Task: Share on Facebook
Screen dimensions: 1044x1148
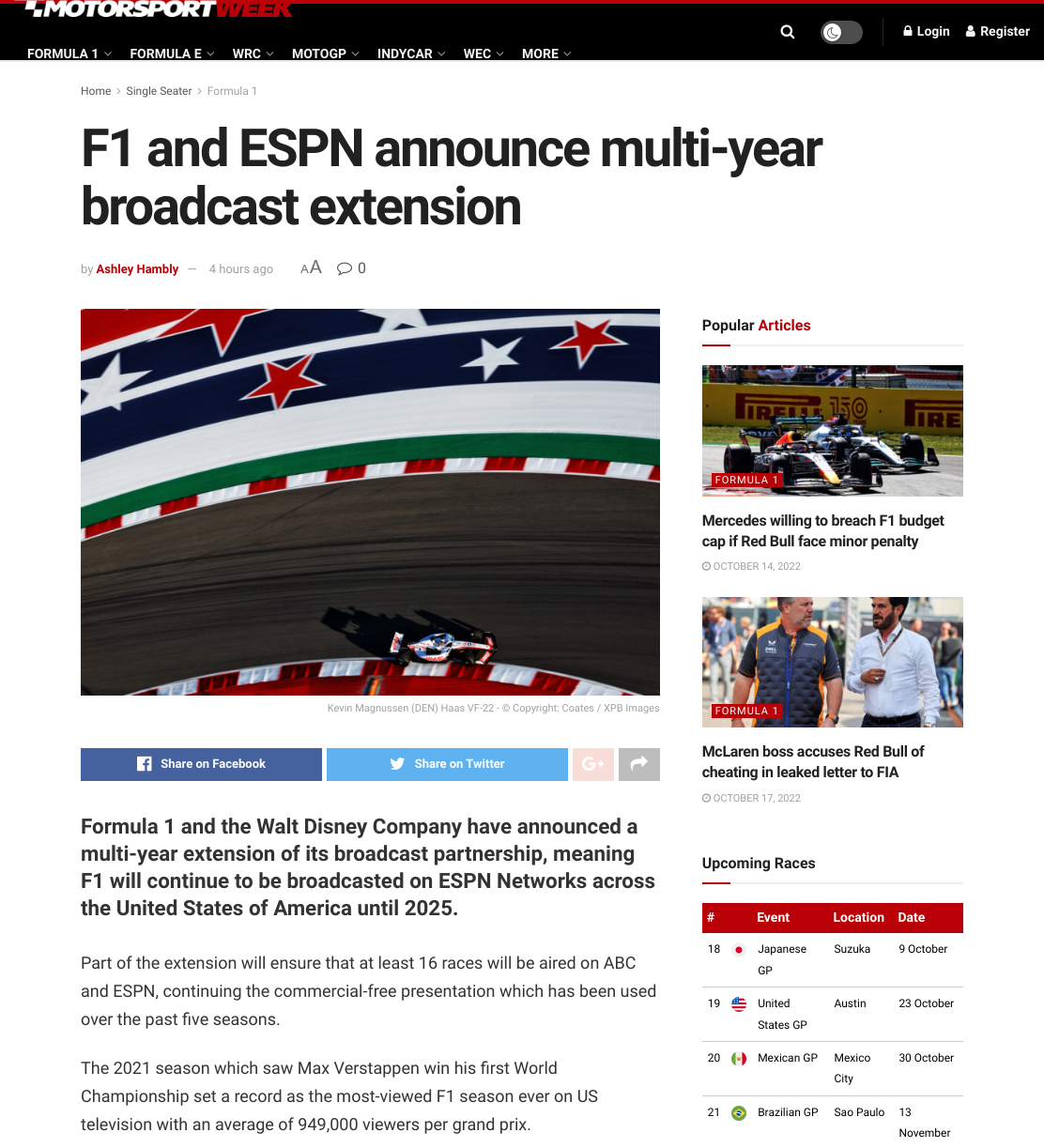Action: [x=201, y=764]
